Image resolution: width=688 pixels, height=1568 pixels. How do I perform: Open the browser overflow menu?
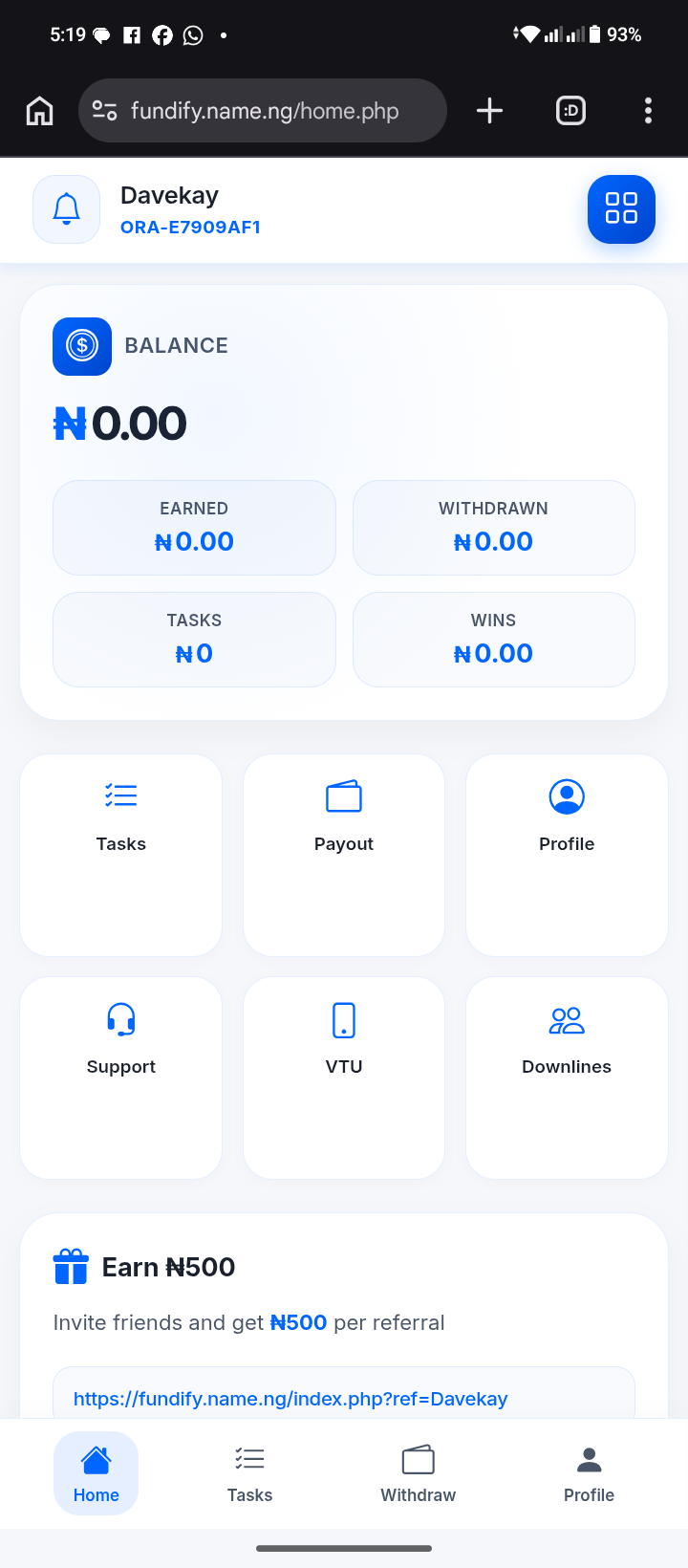click(x=648, y=111)
